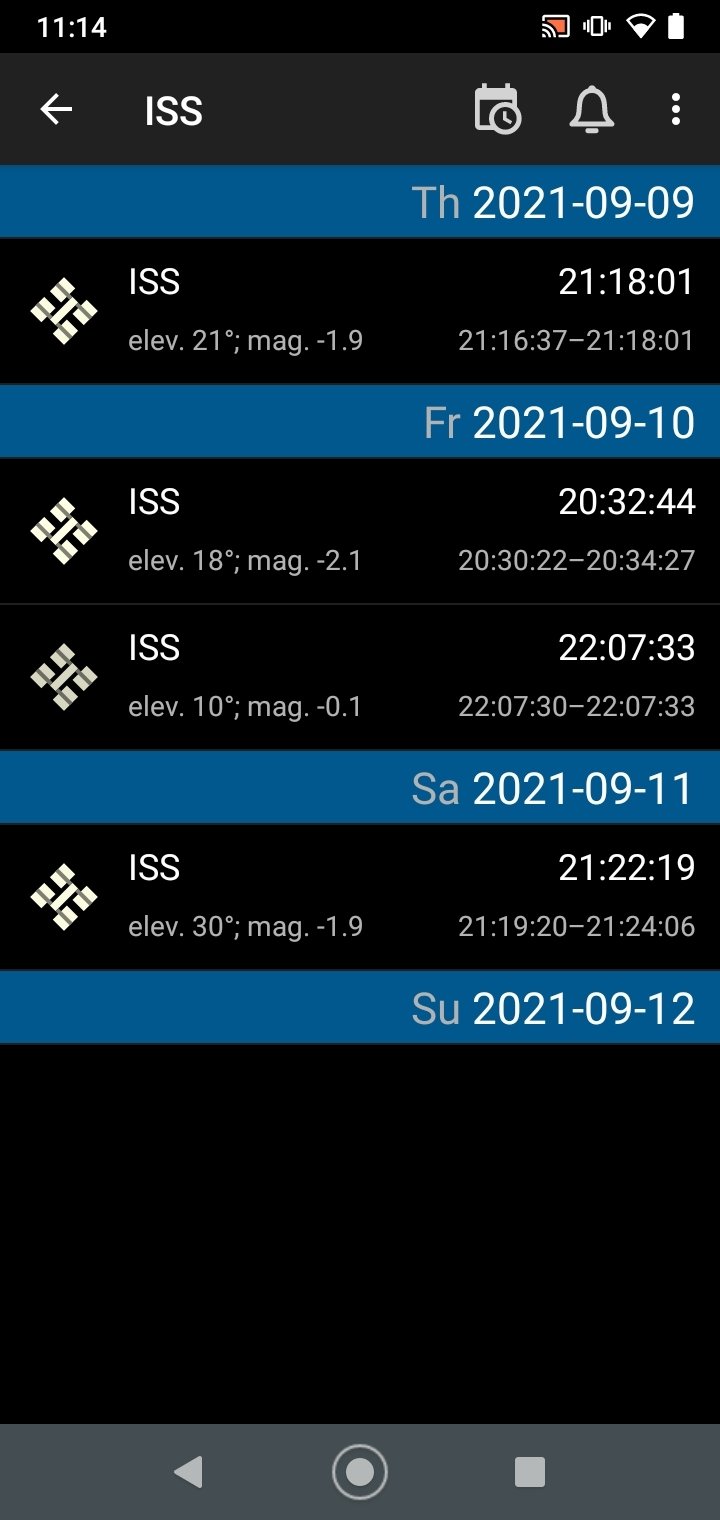The width and height of the screenshot is (720, 1520).
Task: Go back using the app bar arrow
Action: [56, 110]
